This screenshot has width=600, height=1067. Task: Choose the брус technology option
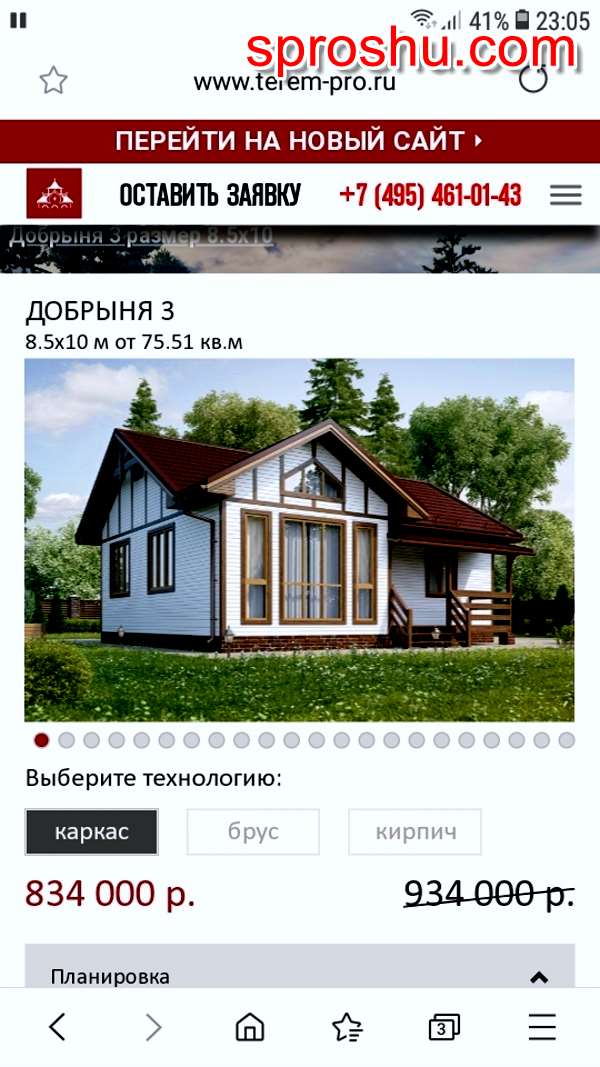pos(253,832)
